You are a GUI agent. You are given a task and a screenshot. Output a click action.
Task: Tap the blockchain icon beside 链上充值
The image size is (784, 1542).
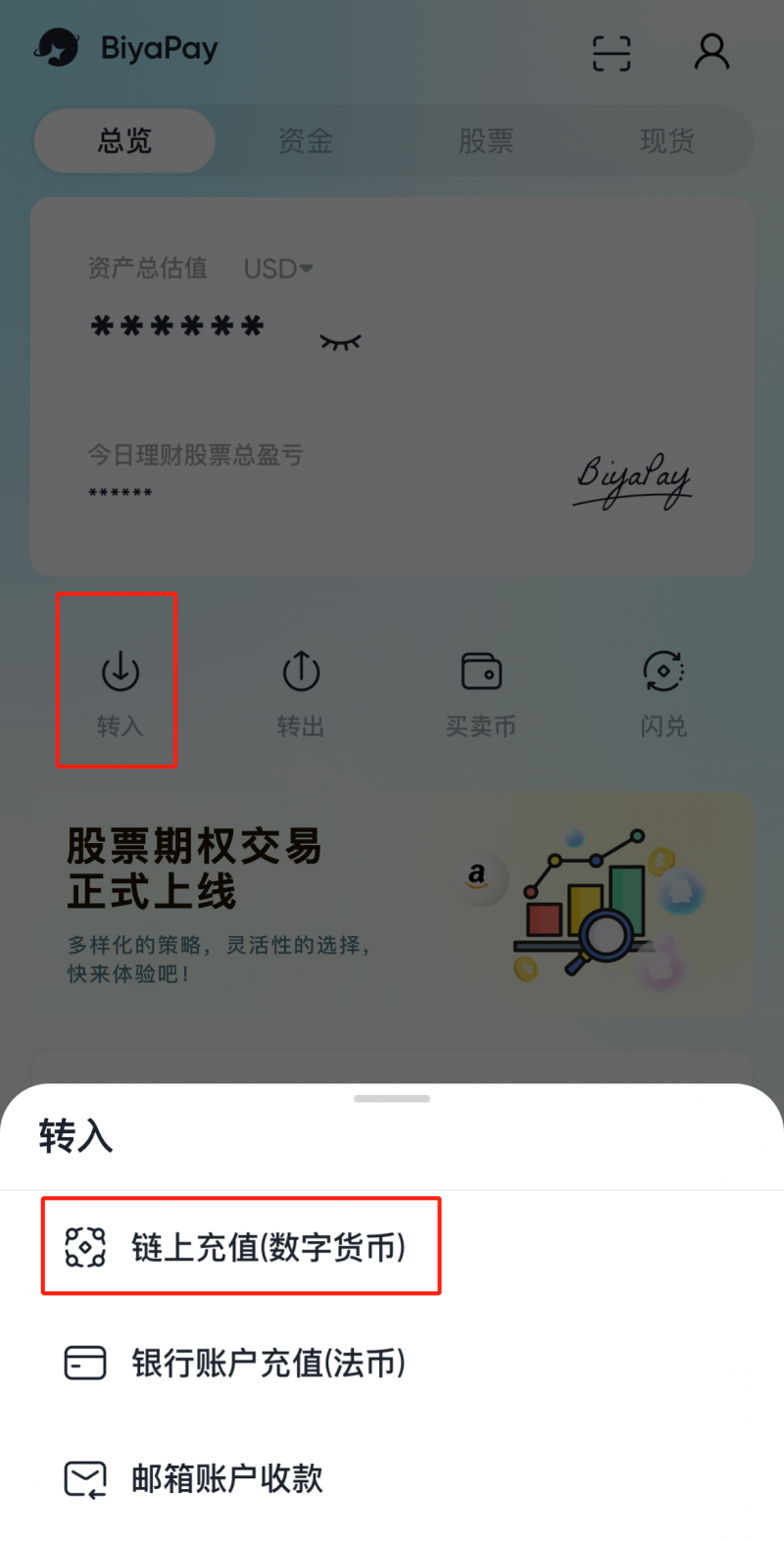[x=85, y=1246]
